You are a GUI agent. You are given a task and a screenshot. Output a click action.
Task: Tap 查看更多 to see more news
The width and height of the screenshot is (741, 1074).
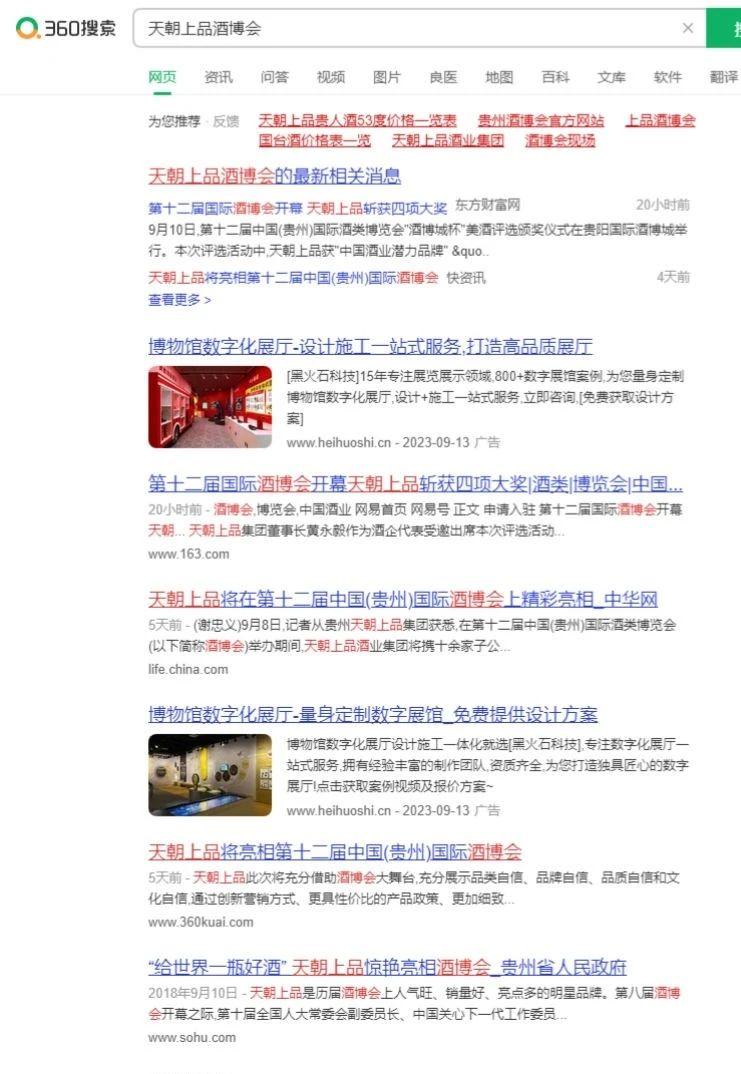179,299
